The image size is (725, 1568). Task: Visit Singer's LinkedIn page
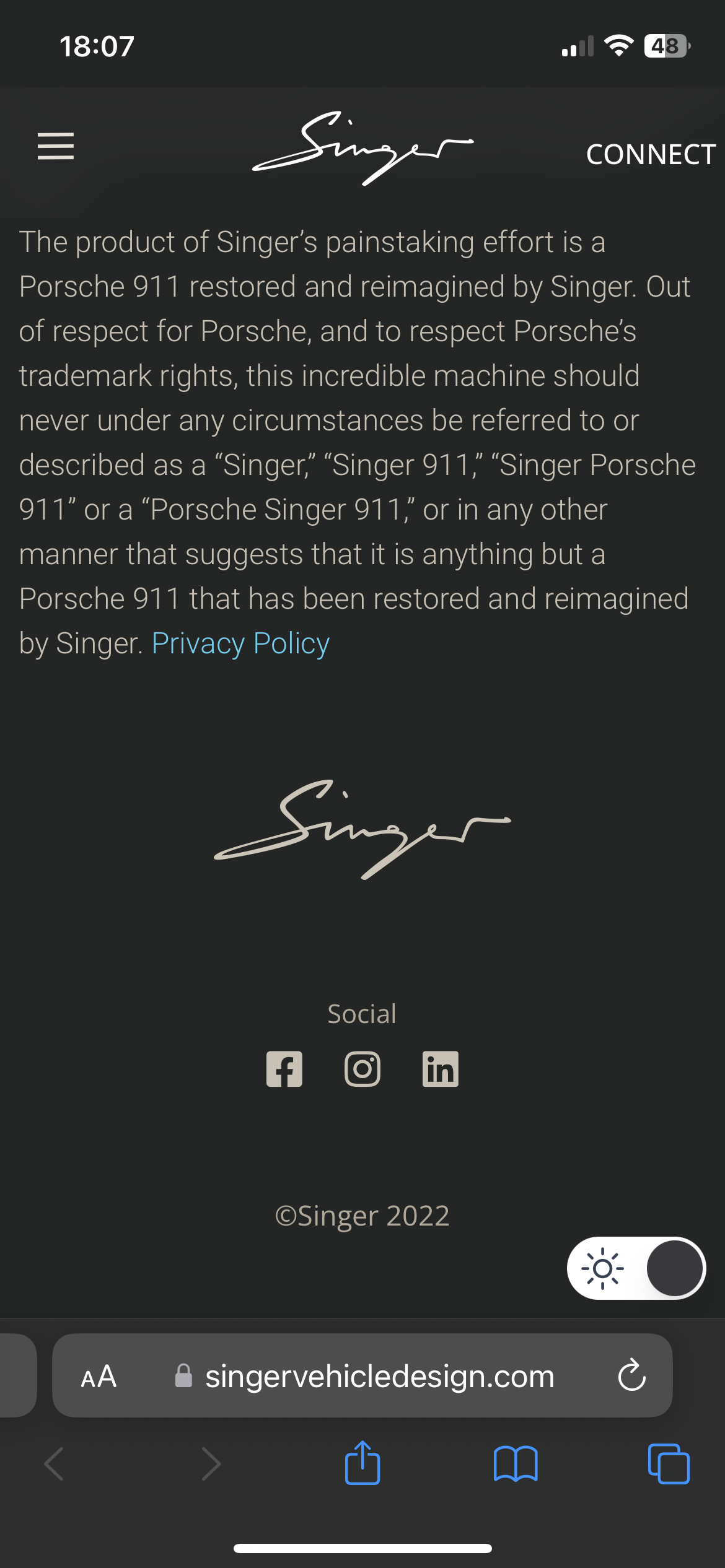coord(441,1069)
